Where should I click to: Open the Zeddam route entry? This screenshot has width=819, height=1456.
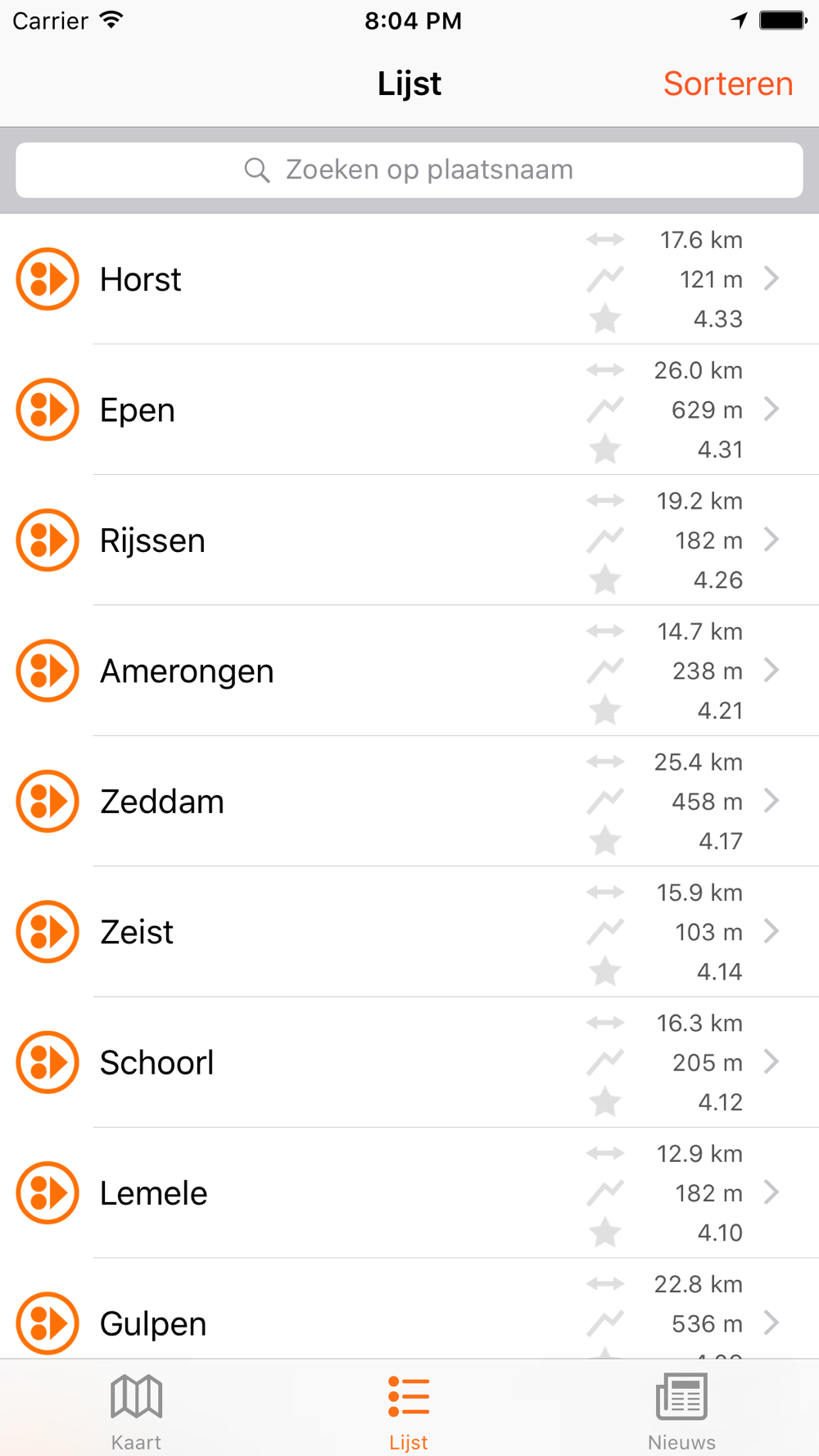click(x=409, y=801)
